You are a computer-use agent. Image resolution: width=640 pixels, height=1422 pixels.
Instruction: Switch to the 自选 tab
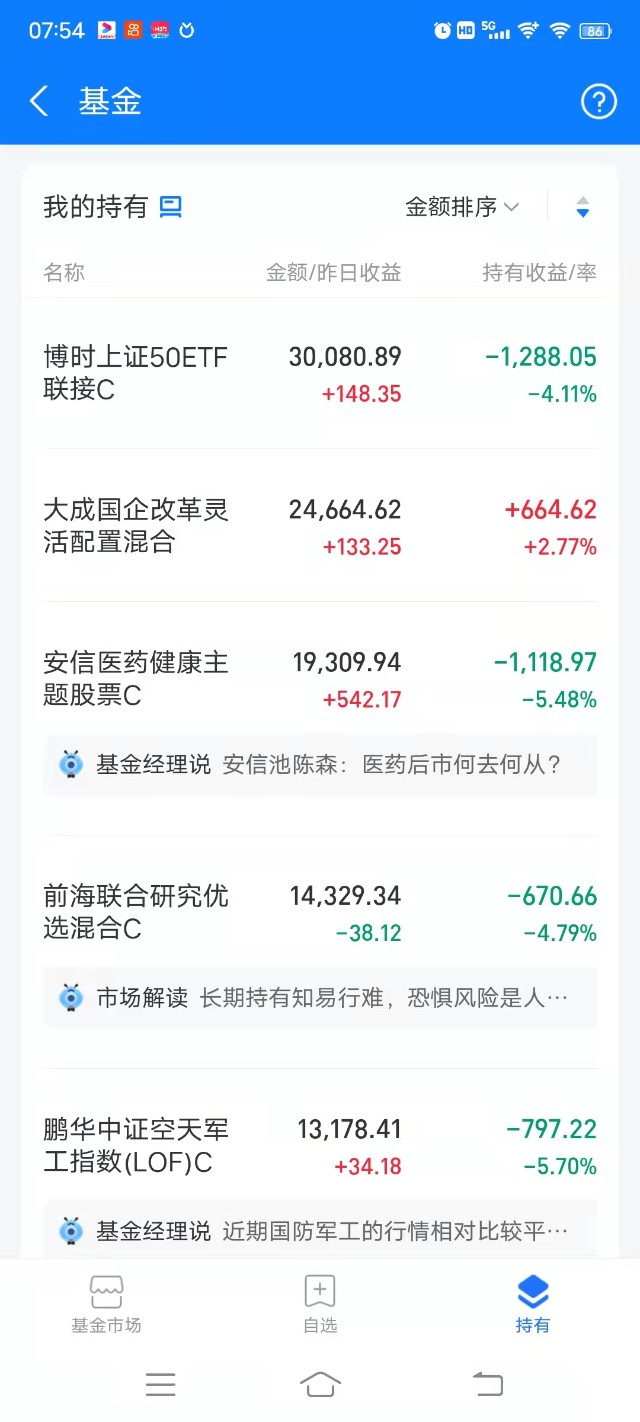[320, 1304]
